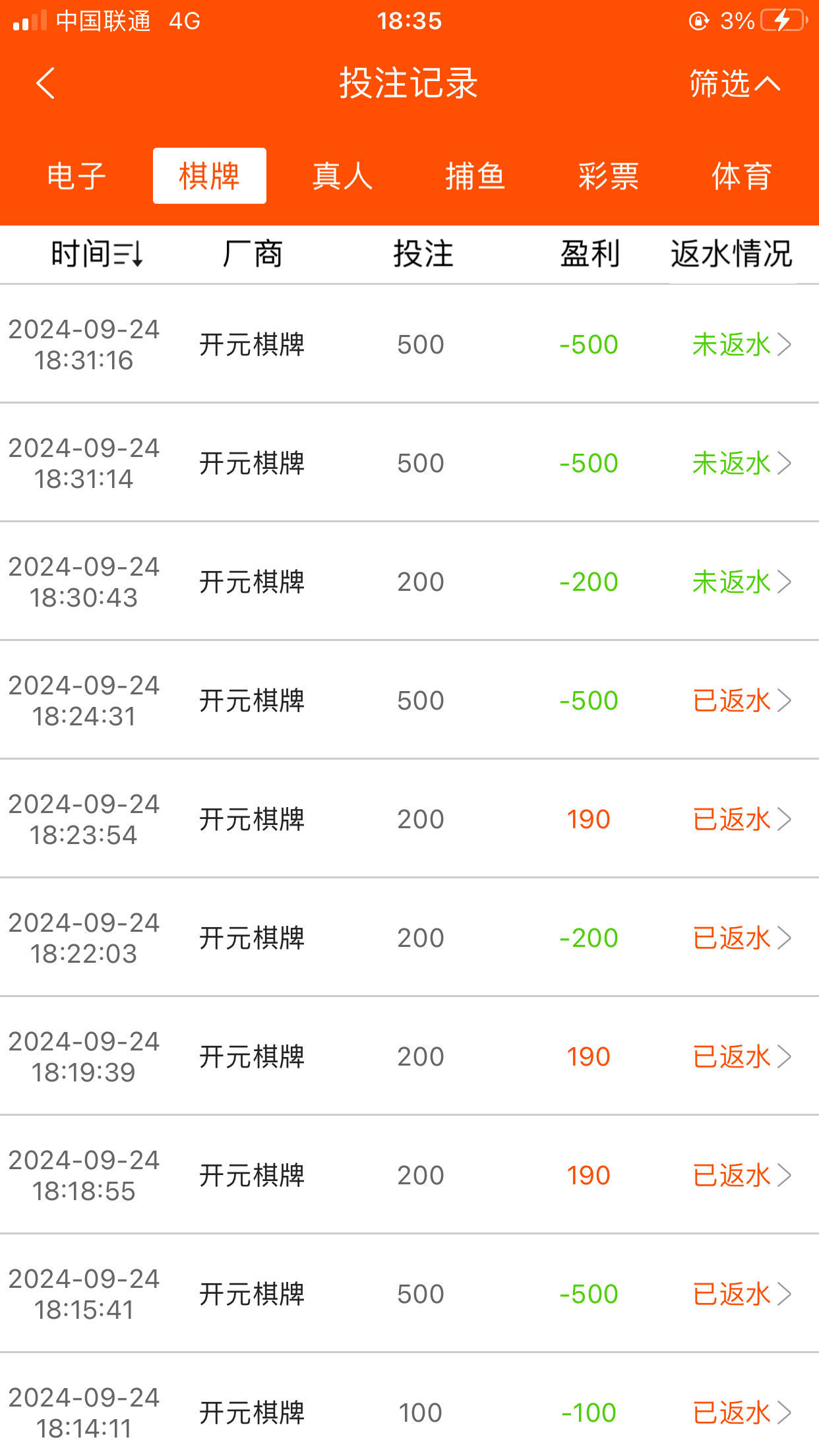The height and width of the screenshot is (1456, 819).
Task: Open the 捕鱼 category tab
Action: click(474, 175)
